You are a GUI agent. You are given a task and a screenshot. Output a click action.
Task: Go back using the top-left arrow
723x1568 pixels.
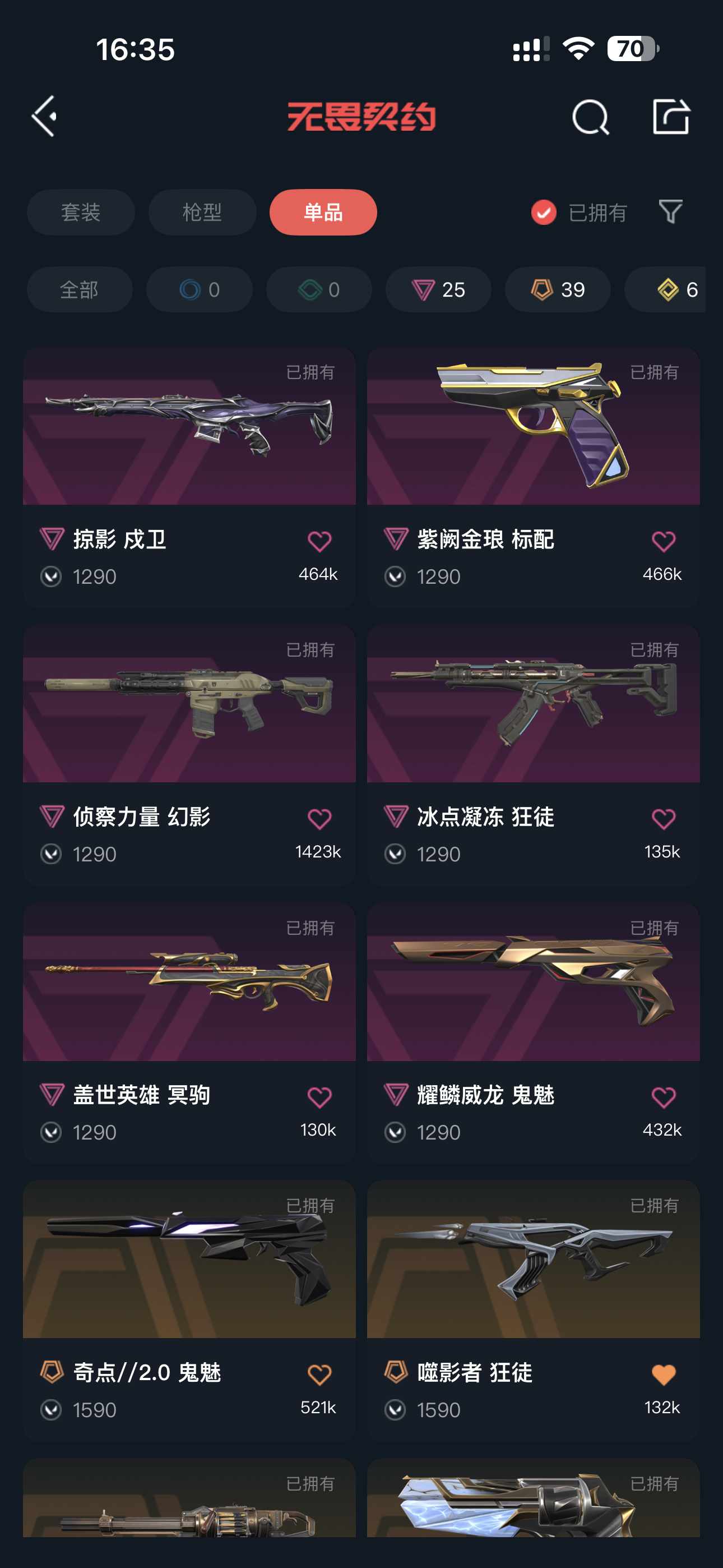(x=45, y=116)
